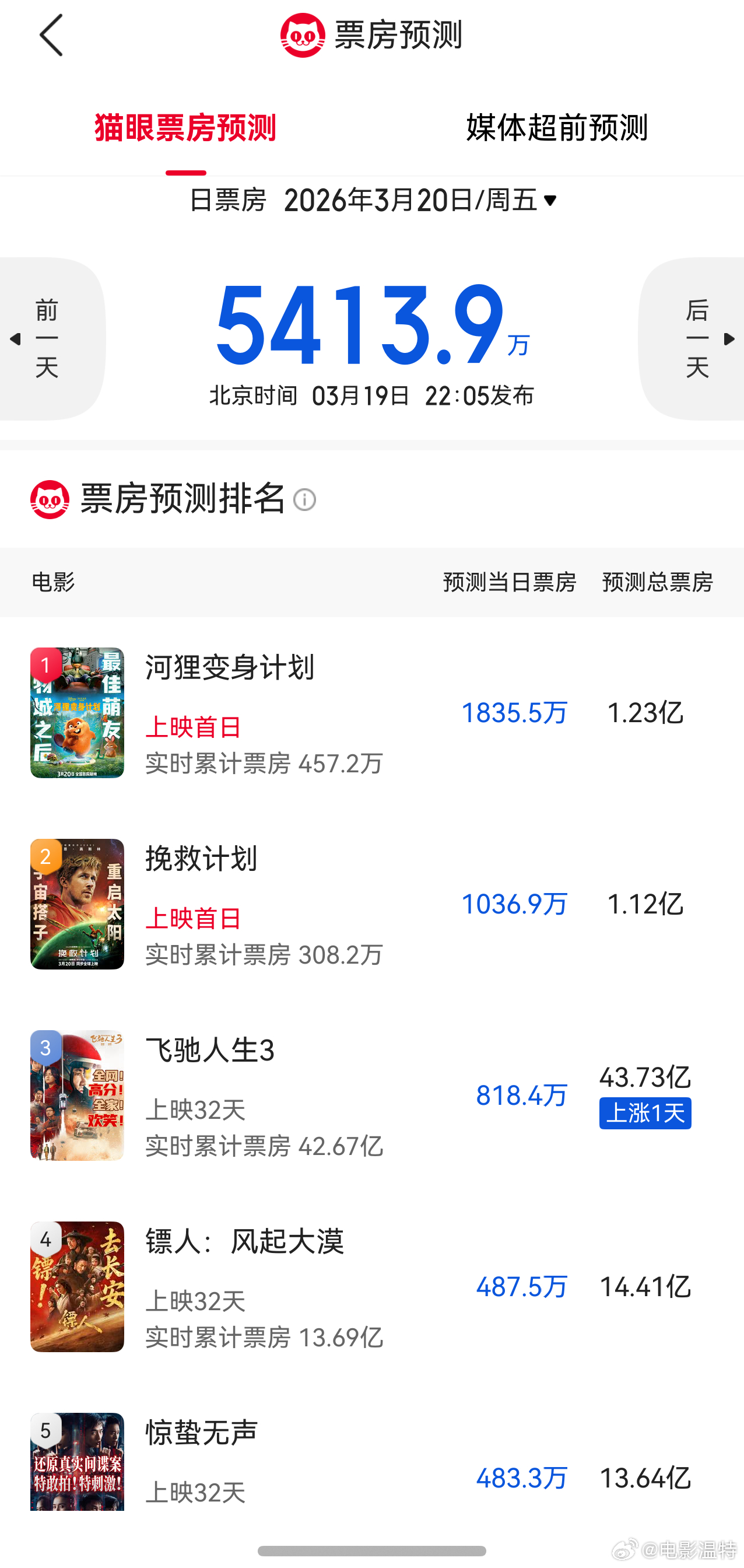The image size is (744, 1568).
Task: Click the 上涨1天 badge under 飞驰人生3
Action: pos(645,1114)
